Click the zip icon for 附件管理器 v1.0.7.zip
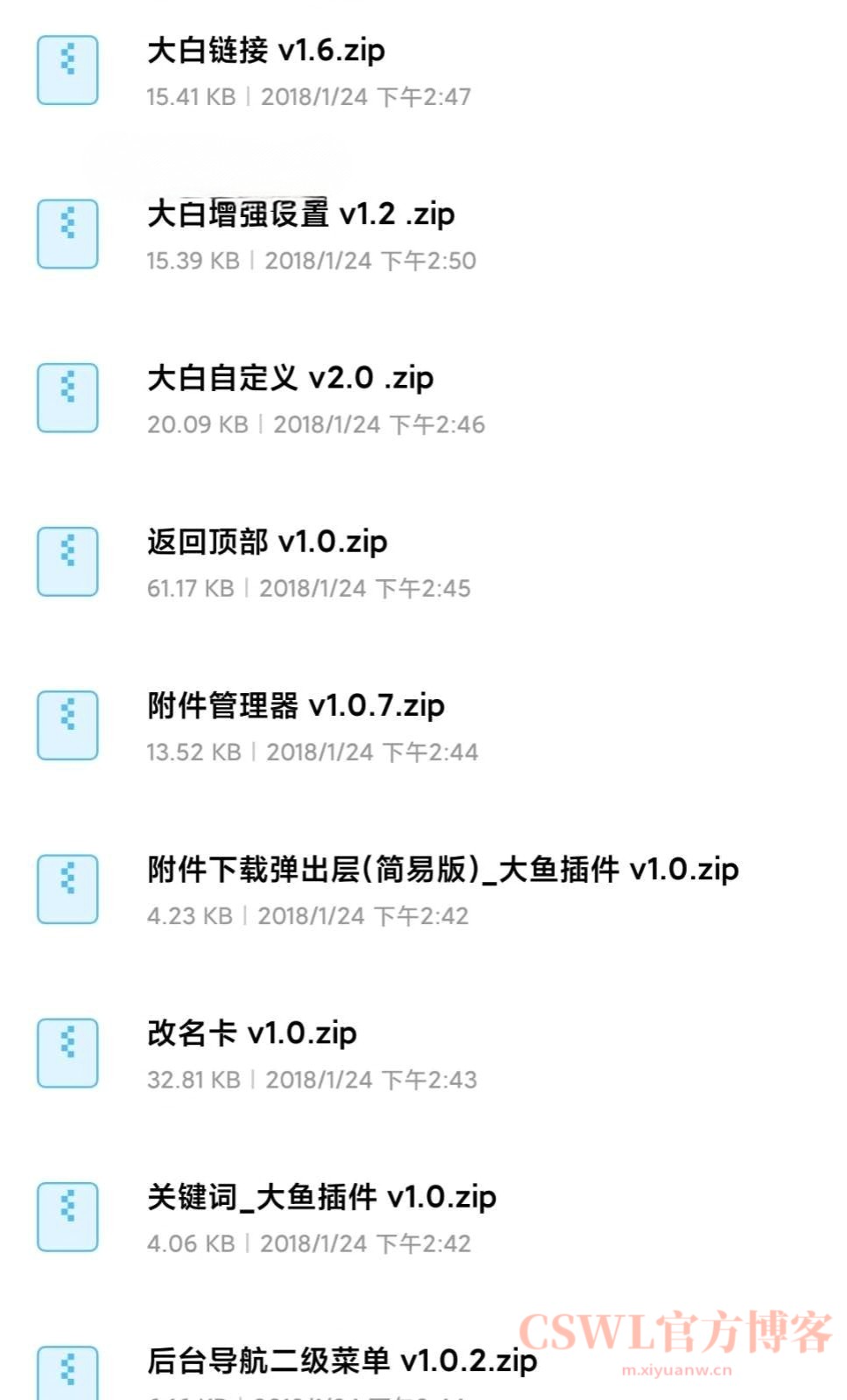The image size is (847, 1400). click(67, 724)
